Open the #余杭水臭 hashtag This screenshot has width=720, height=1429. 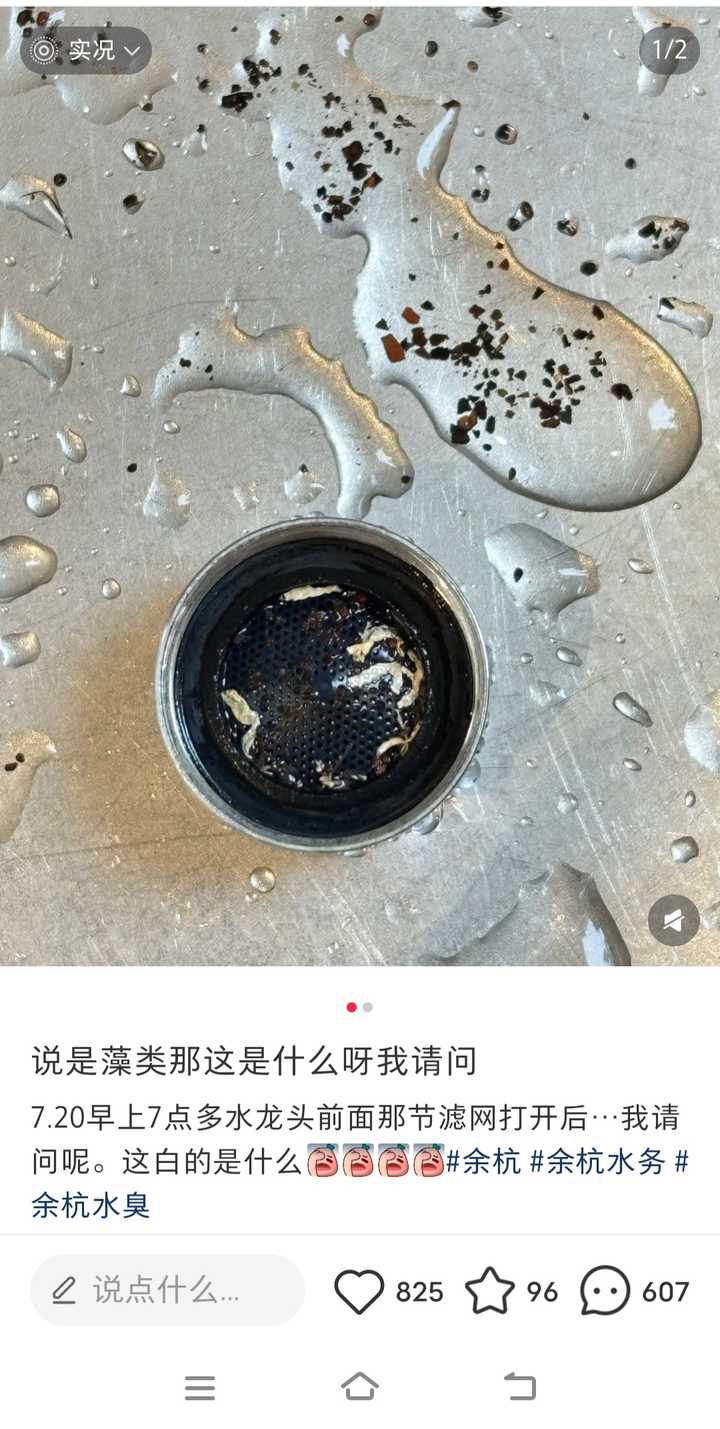tap(90, 1204)
